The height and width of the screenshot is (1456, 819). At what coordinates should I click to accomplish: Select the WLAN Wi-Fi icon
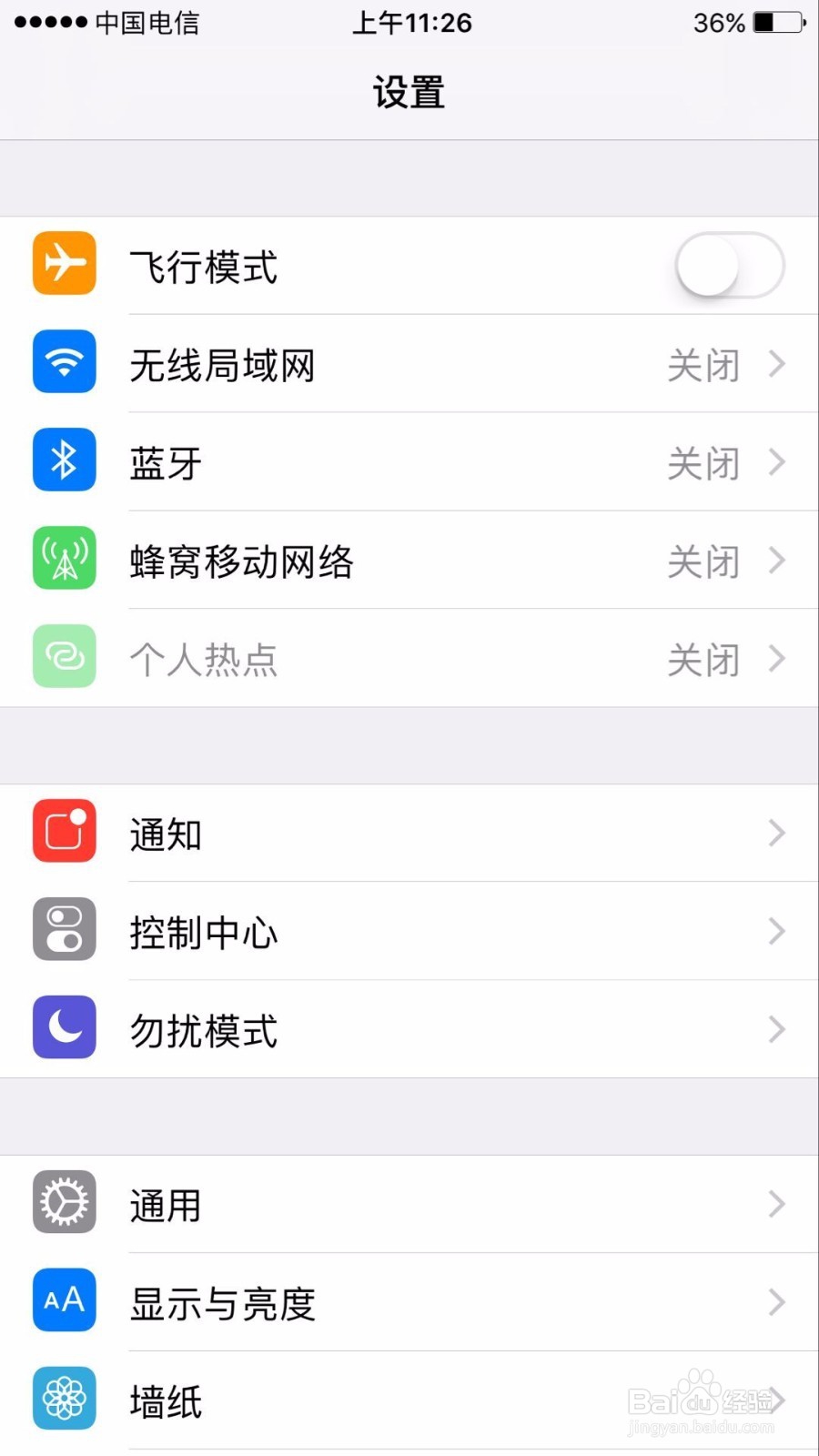(x=64, y=361)
